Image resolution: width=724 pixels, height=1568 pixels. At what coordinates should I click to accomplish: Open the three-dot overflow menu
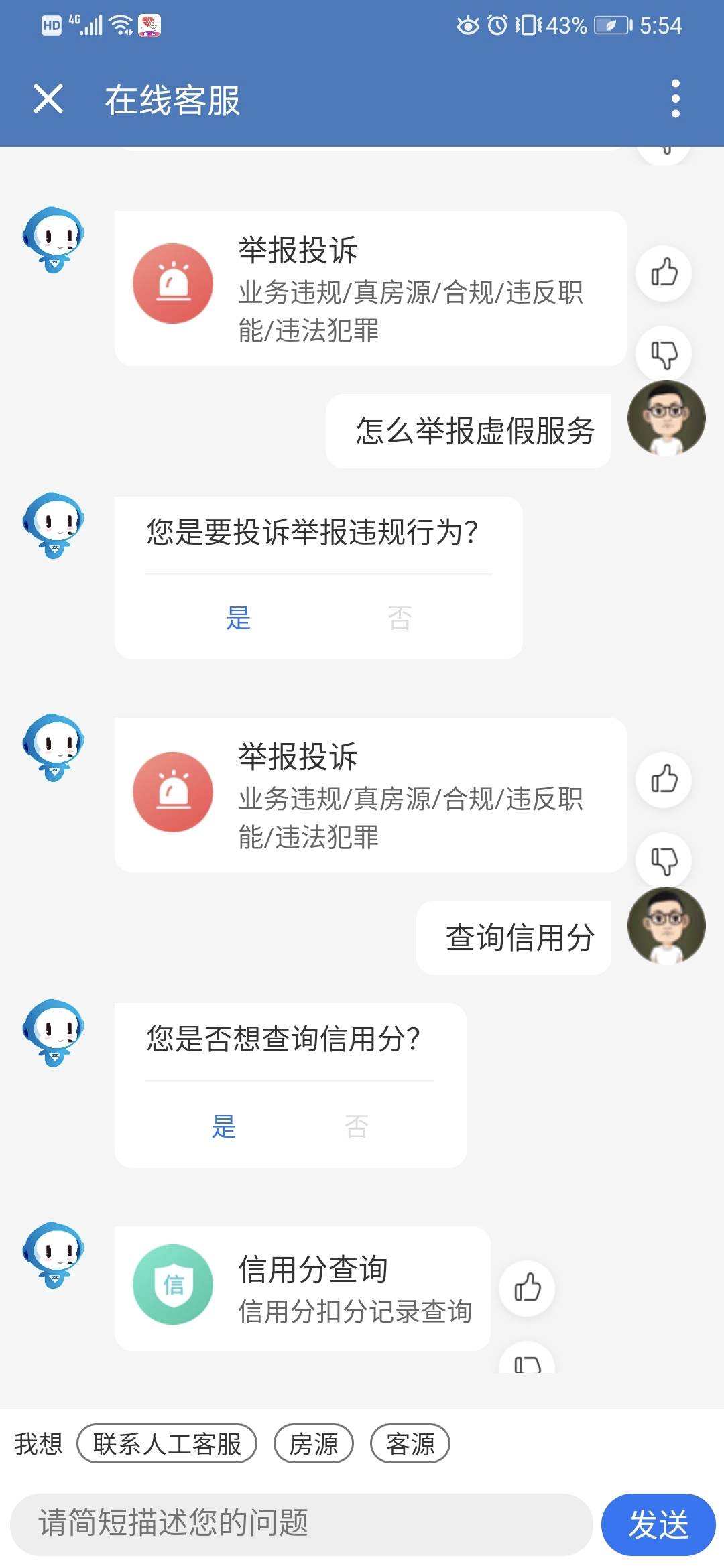pyautogui.click(x=675, y=99)
